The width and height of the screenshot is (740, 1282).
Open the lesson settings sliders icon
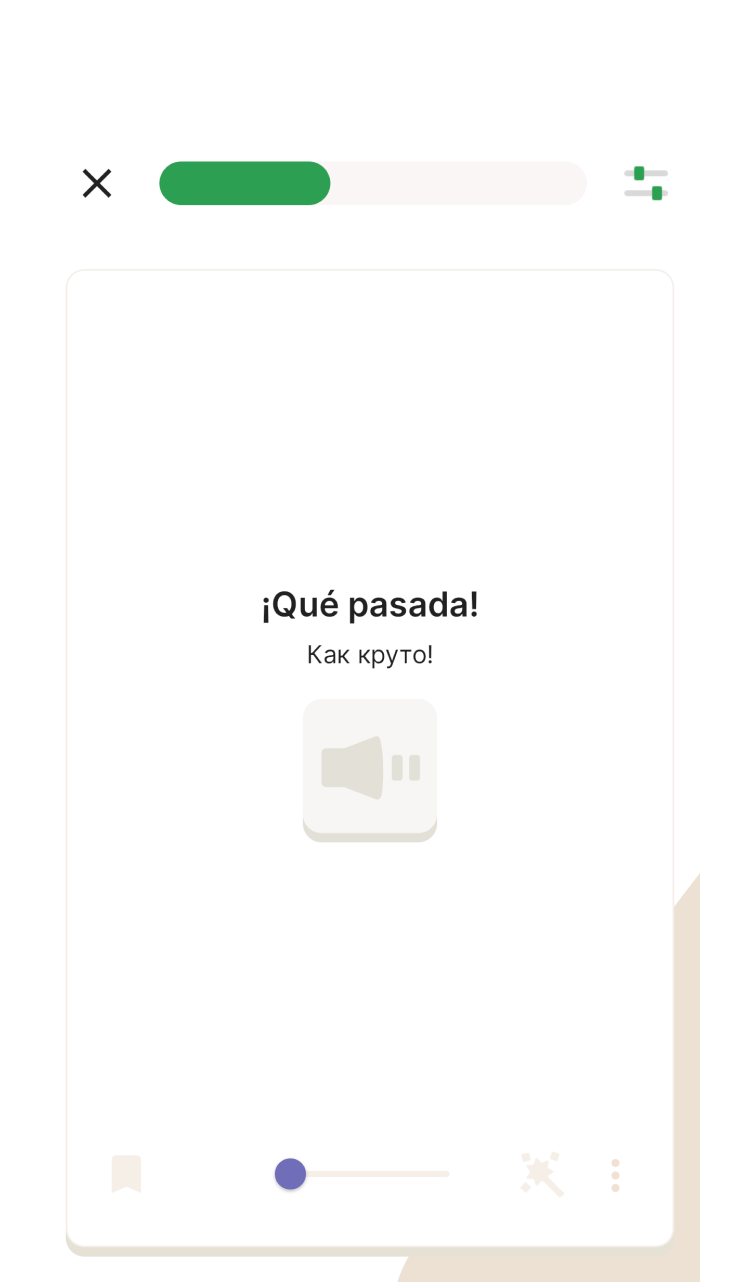(646, 183)
